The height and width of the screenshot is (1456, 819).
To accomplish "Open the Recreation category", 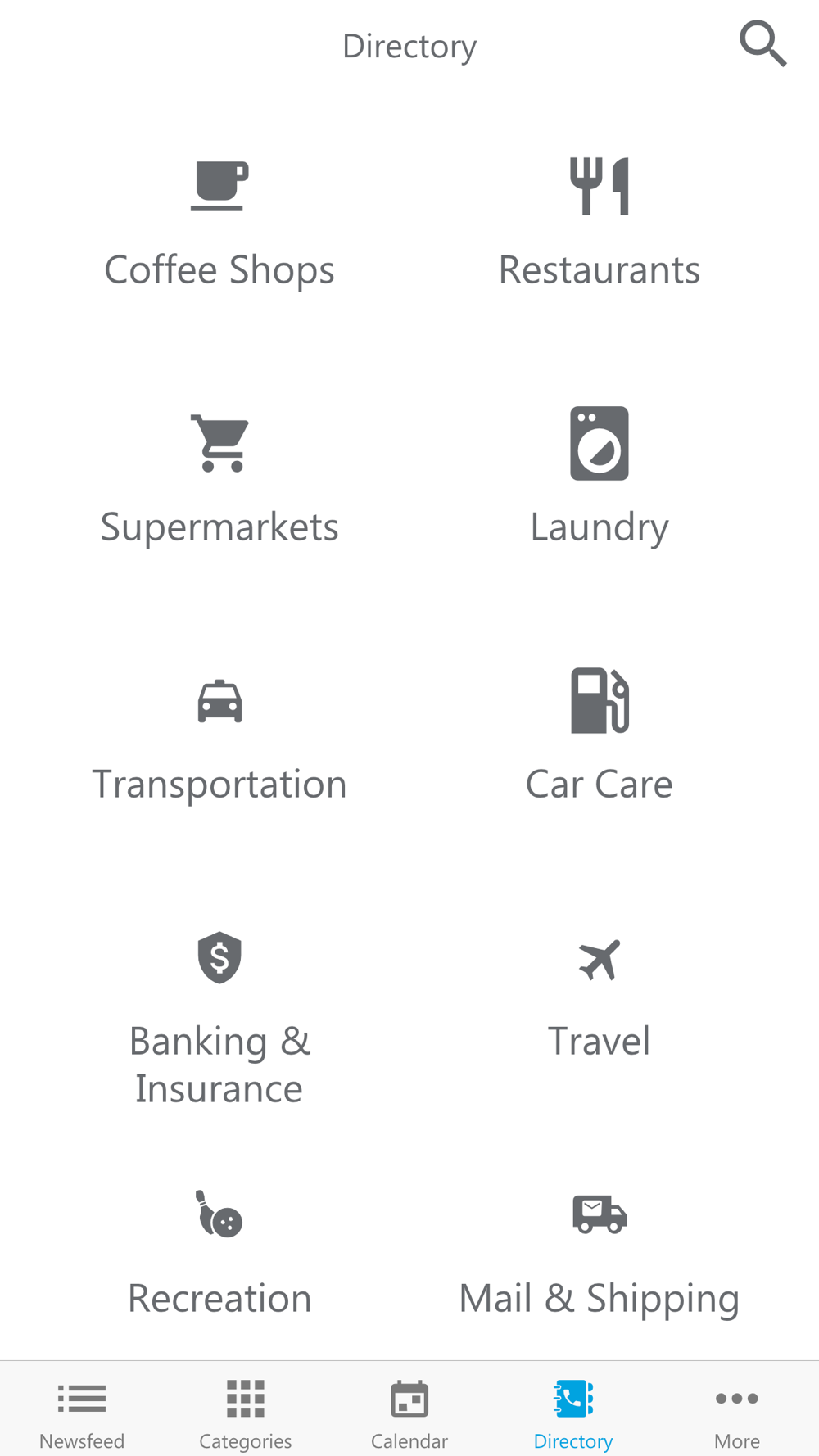I will (x=219, y=1255).
